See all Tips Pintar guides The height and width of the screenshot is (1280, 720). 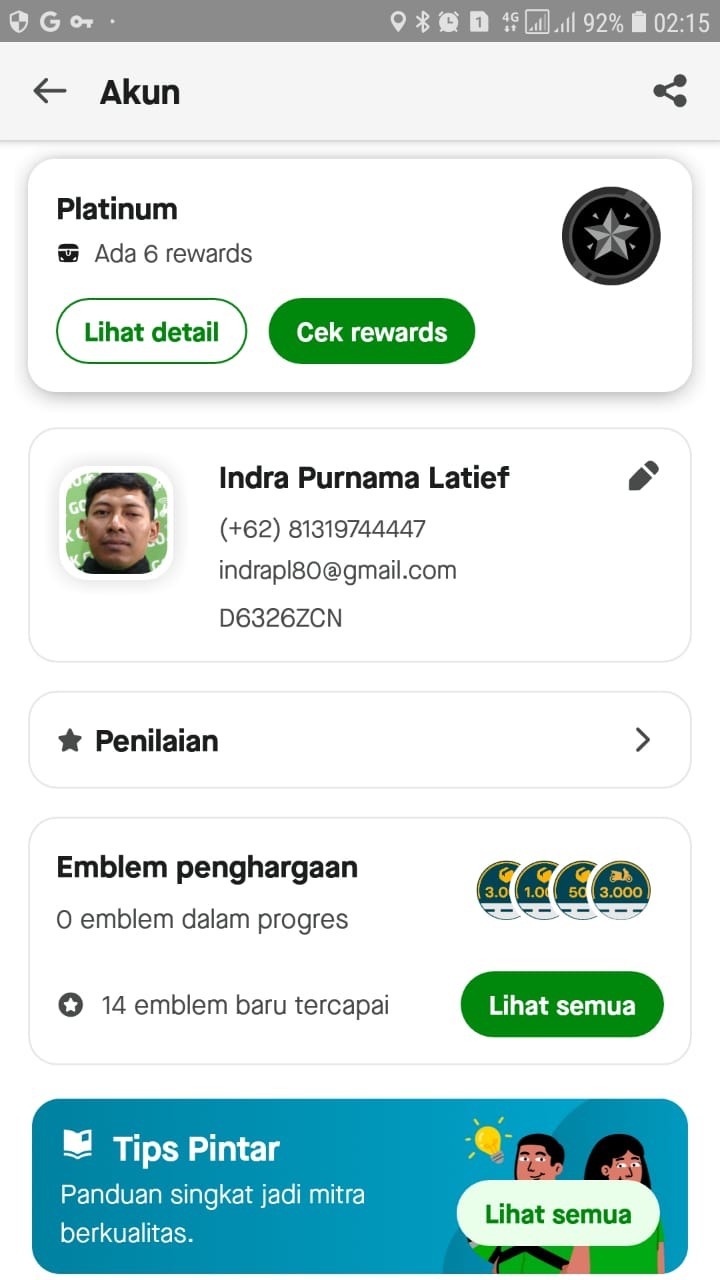[x=558, y=1214]
